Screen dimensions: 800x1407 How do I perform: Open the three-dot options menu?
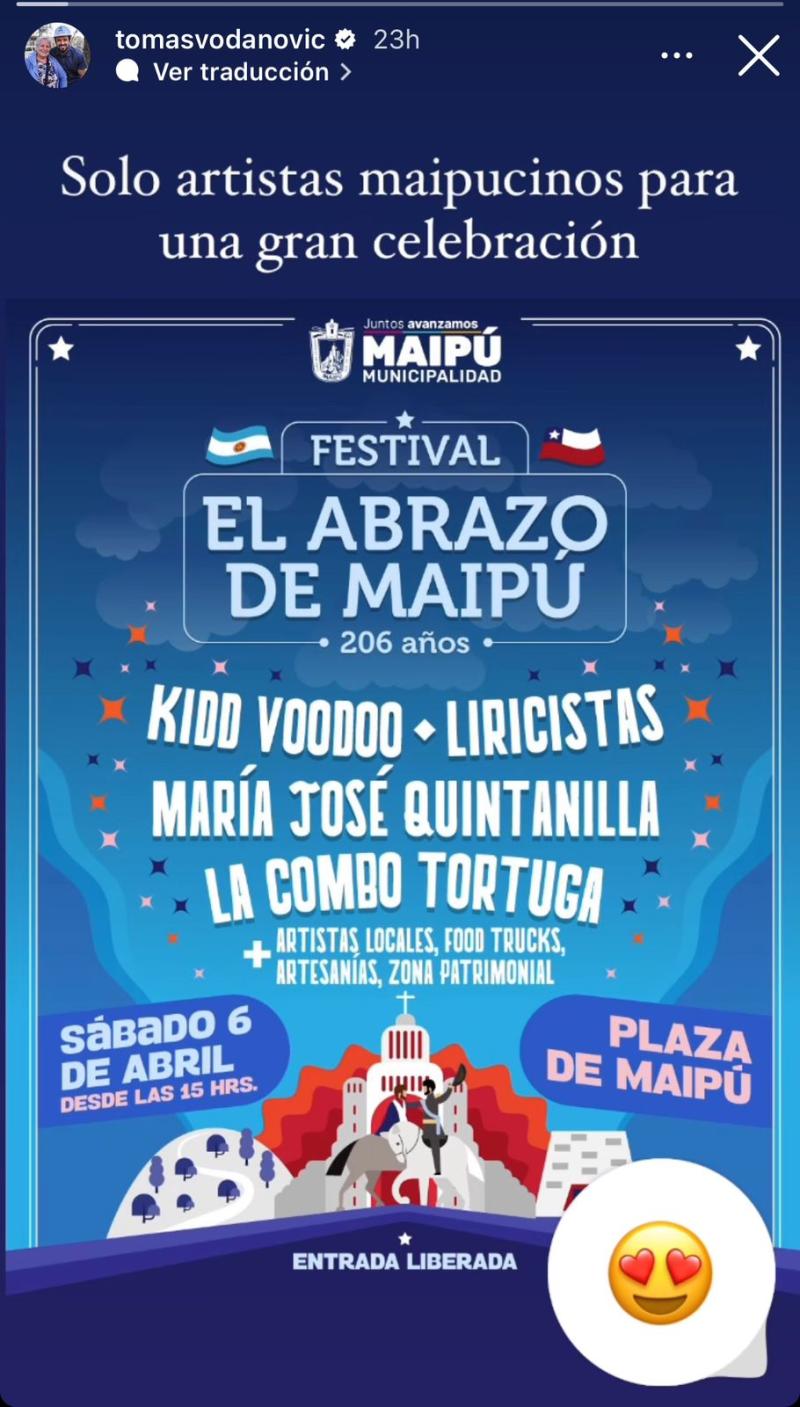click(x=677, y=55)
